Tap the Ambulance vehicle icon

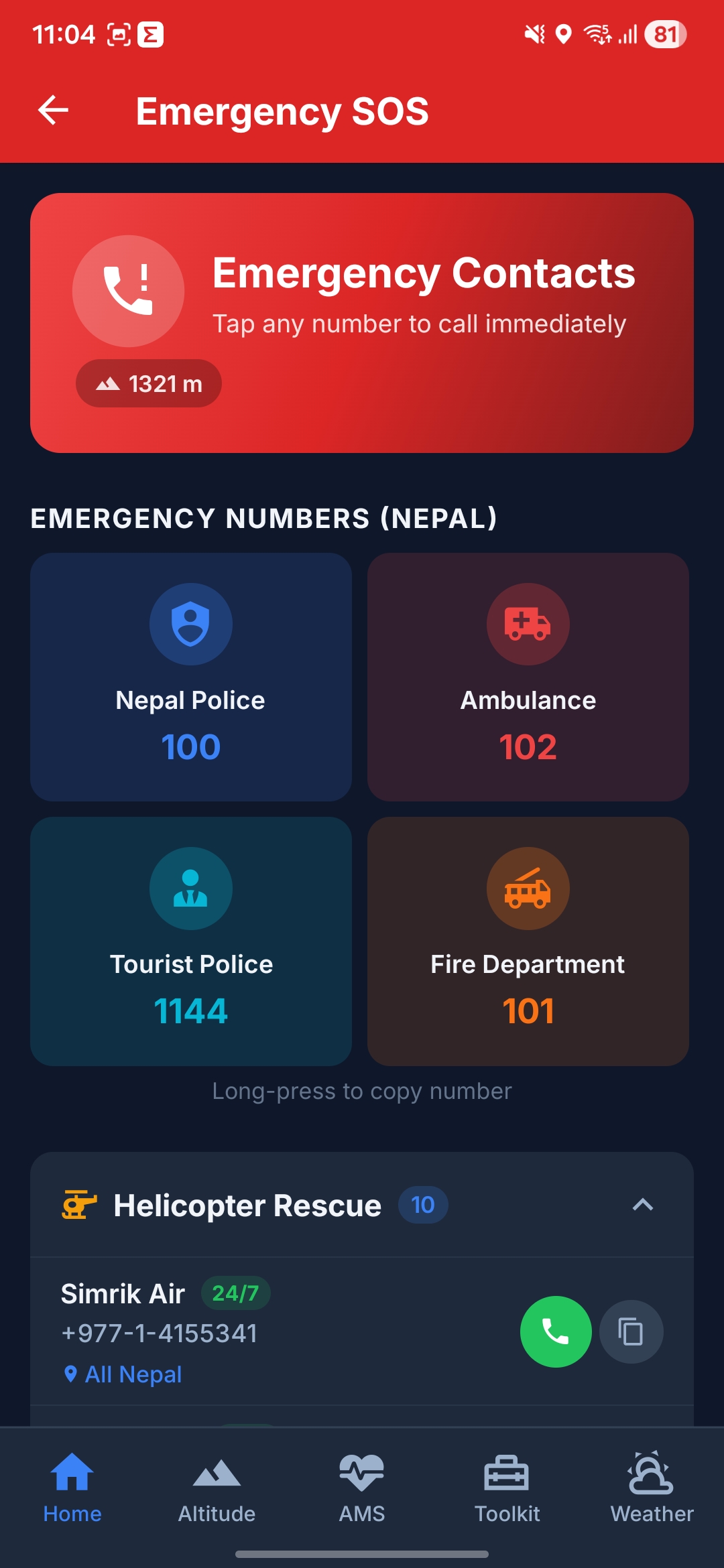(528, 623)
